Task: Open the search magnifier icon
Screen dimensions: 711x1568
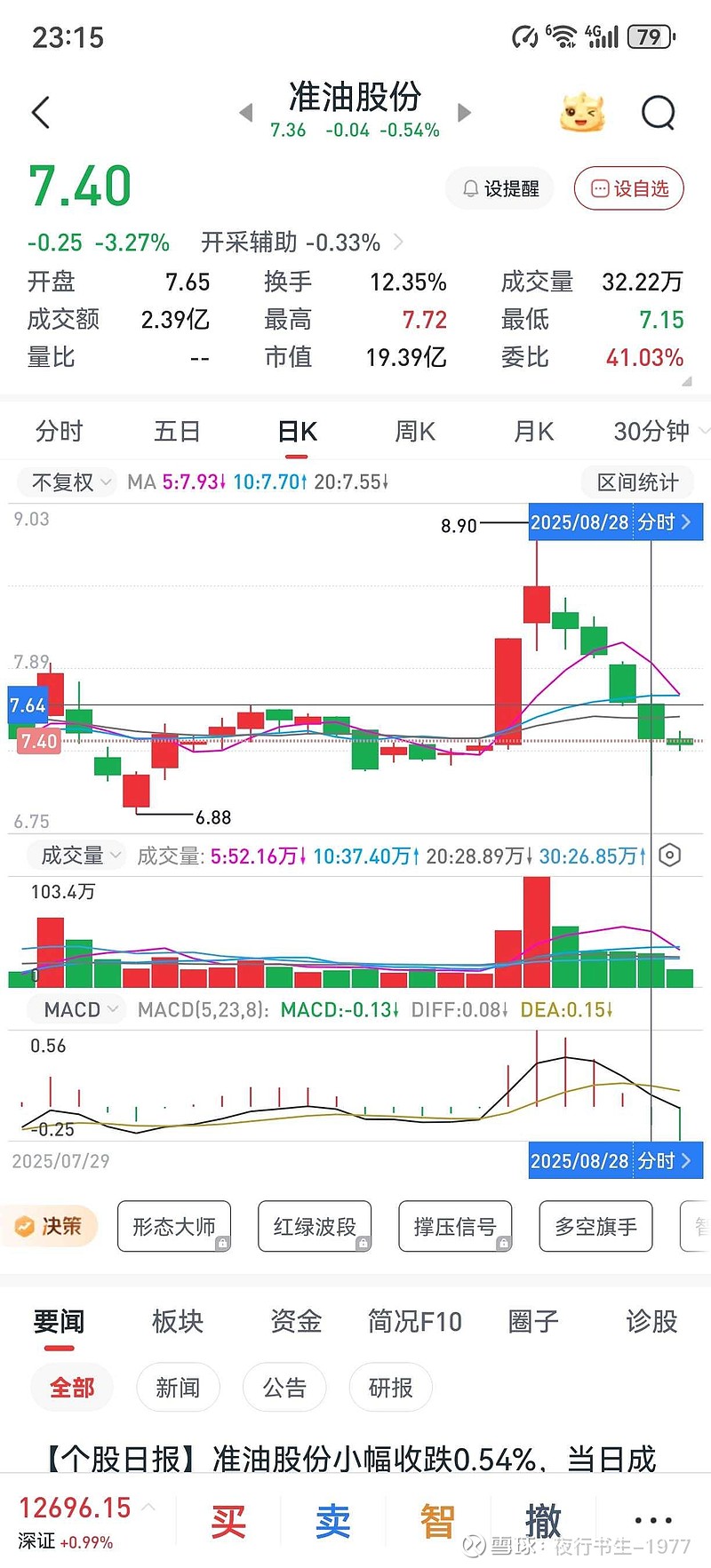Action: click(659, 113)
